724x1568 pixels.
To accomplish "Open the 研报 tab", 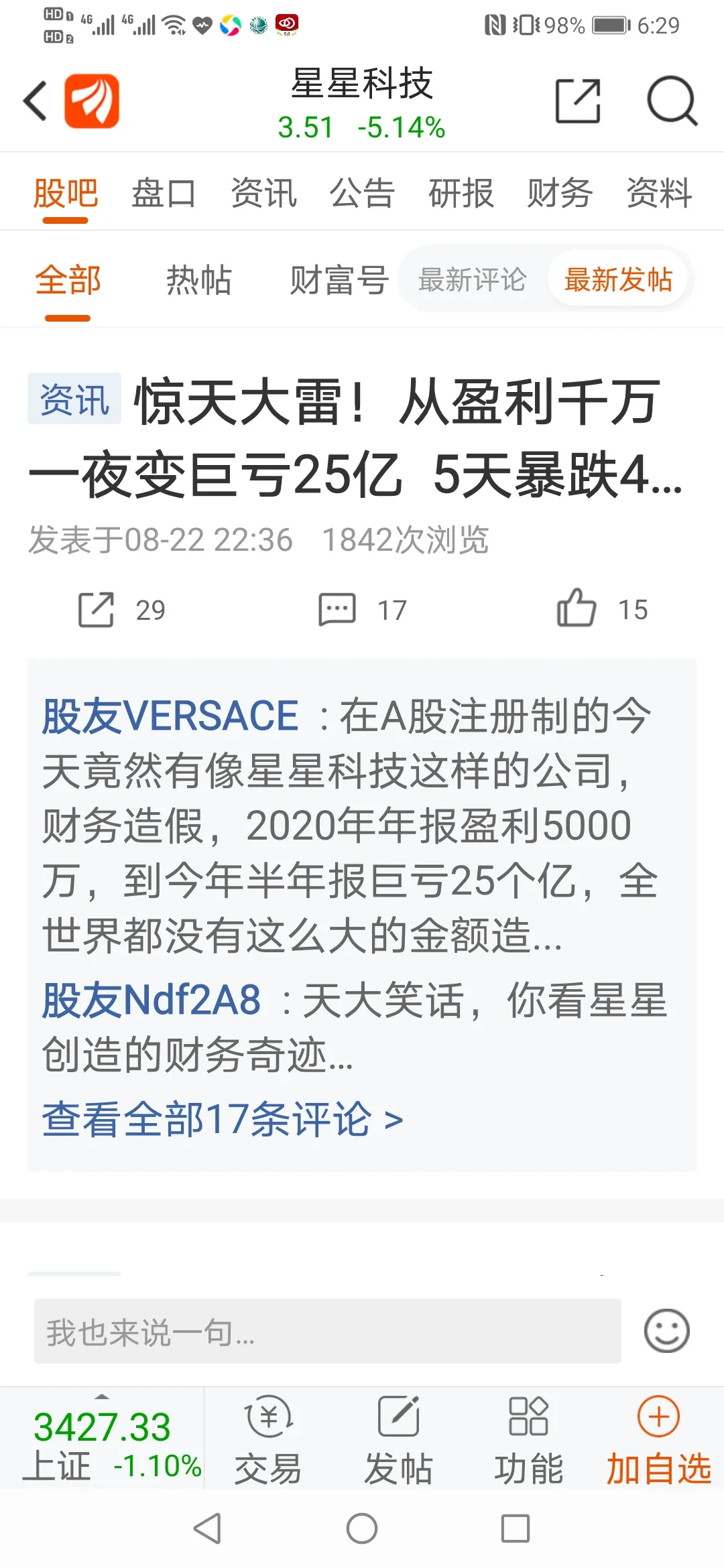I will (461, 194).
